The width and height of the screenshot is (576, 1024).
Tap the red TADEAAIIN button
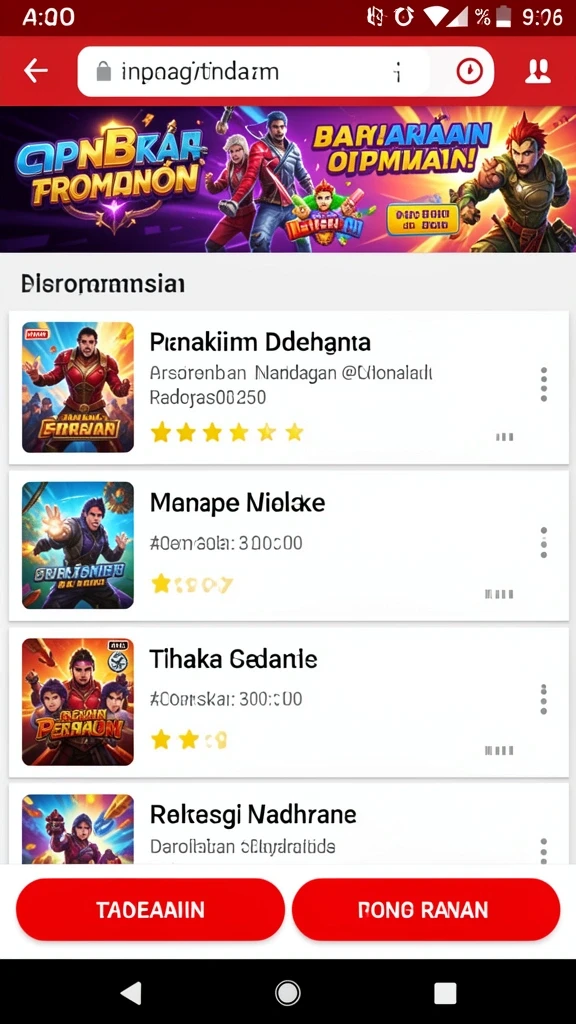click(x=150, y=909)
